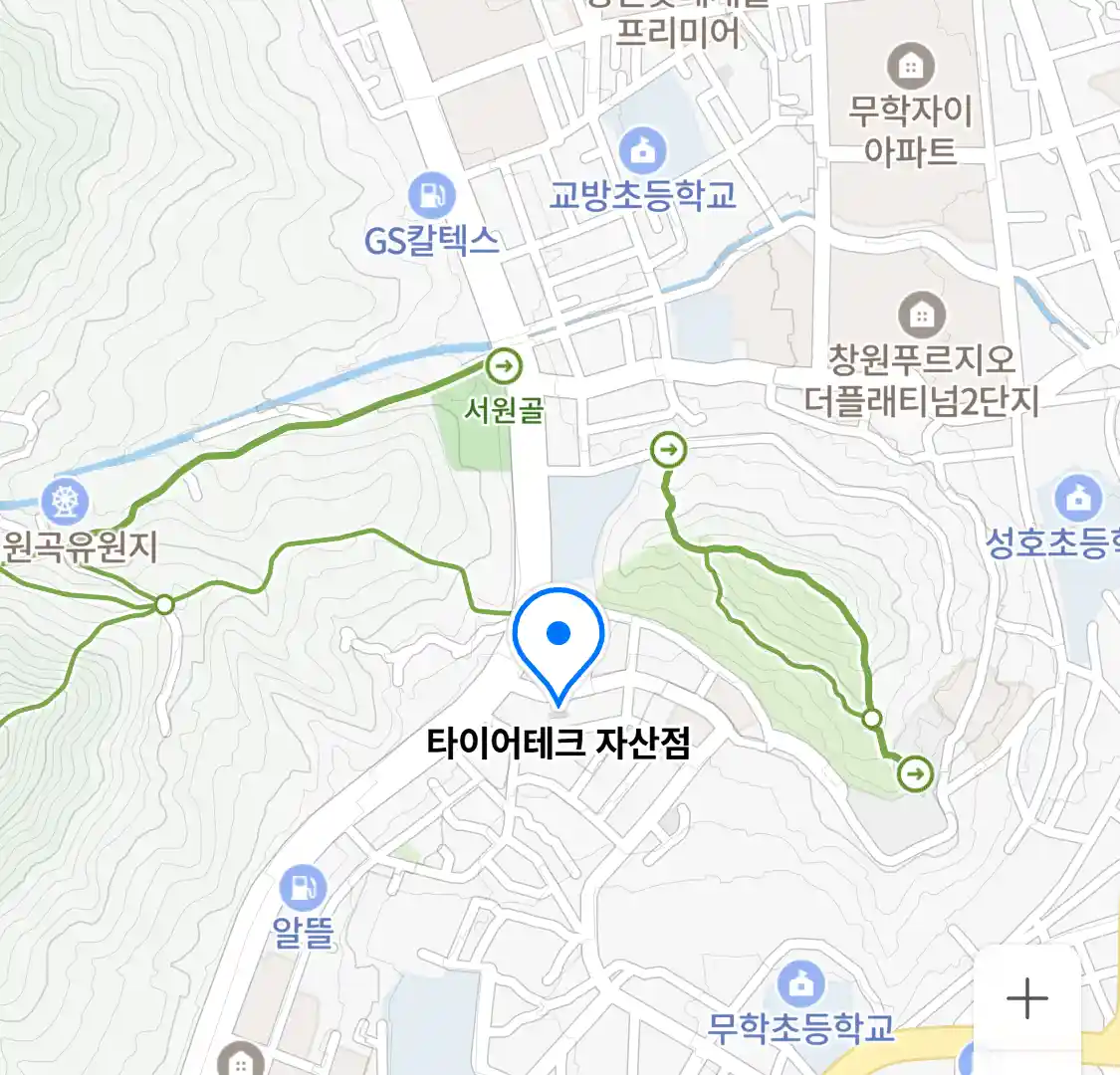This screenshot has height=1075, width=1120.
Task: Open the 무학자이아파트 apartment marker
Action: coord(909,68)
